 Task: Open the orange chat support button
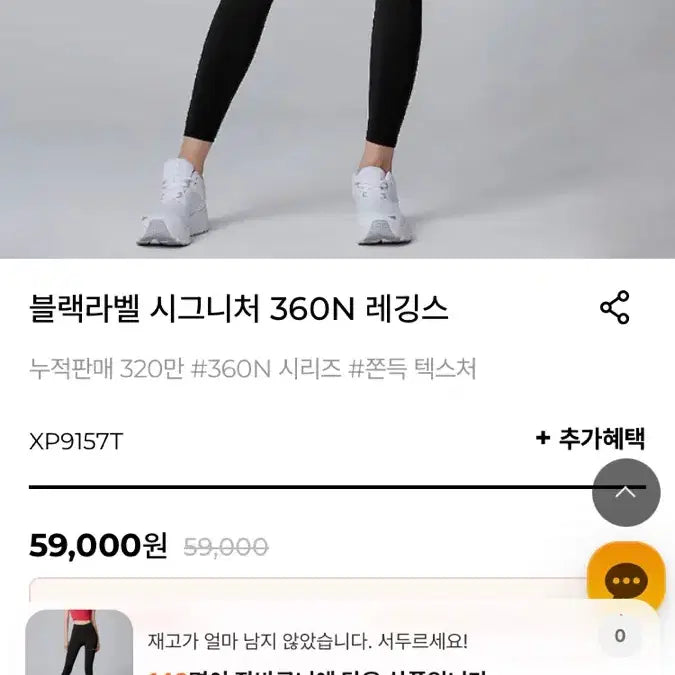626,580
